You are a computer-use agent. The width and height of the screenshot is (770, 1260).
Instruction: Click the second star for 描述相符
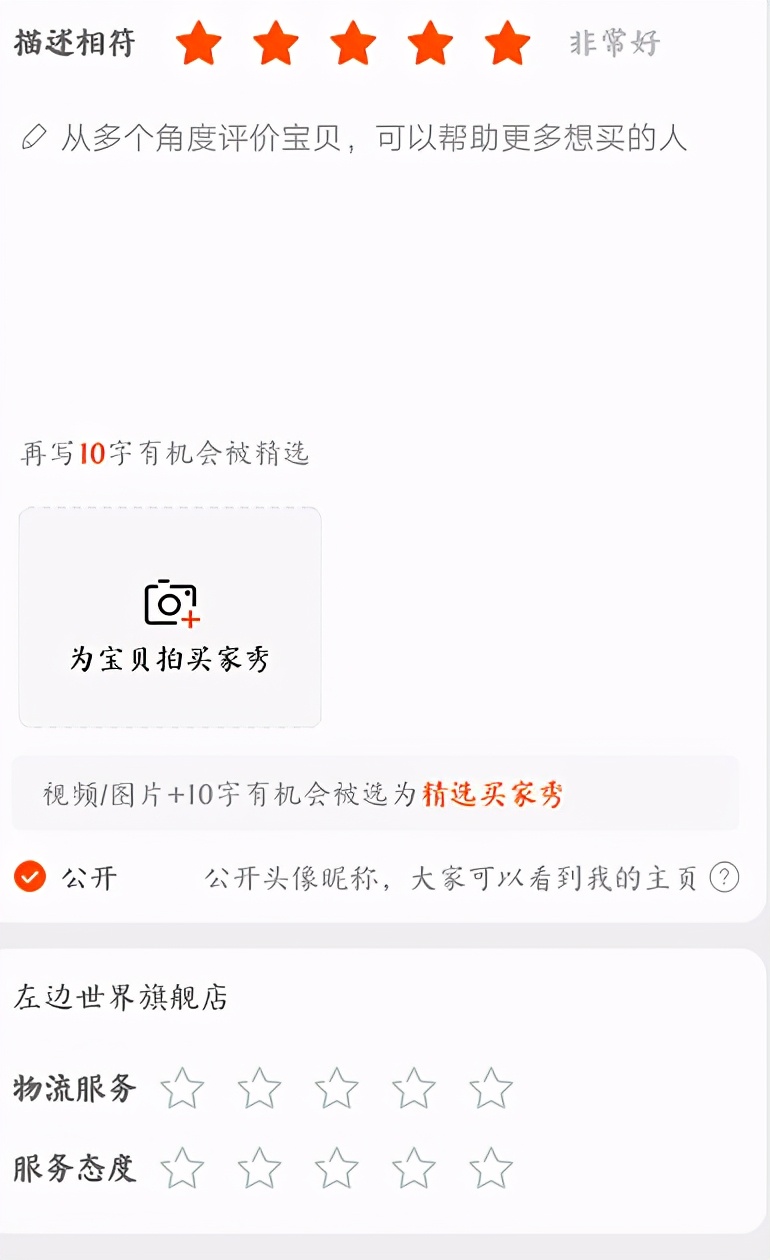(x=275, y=43)
